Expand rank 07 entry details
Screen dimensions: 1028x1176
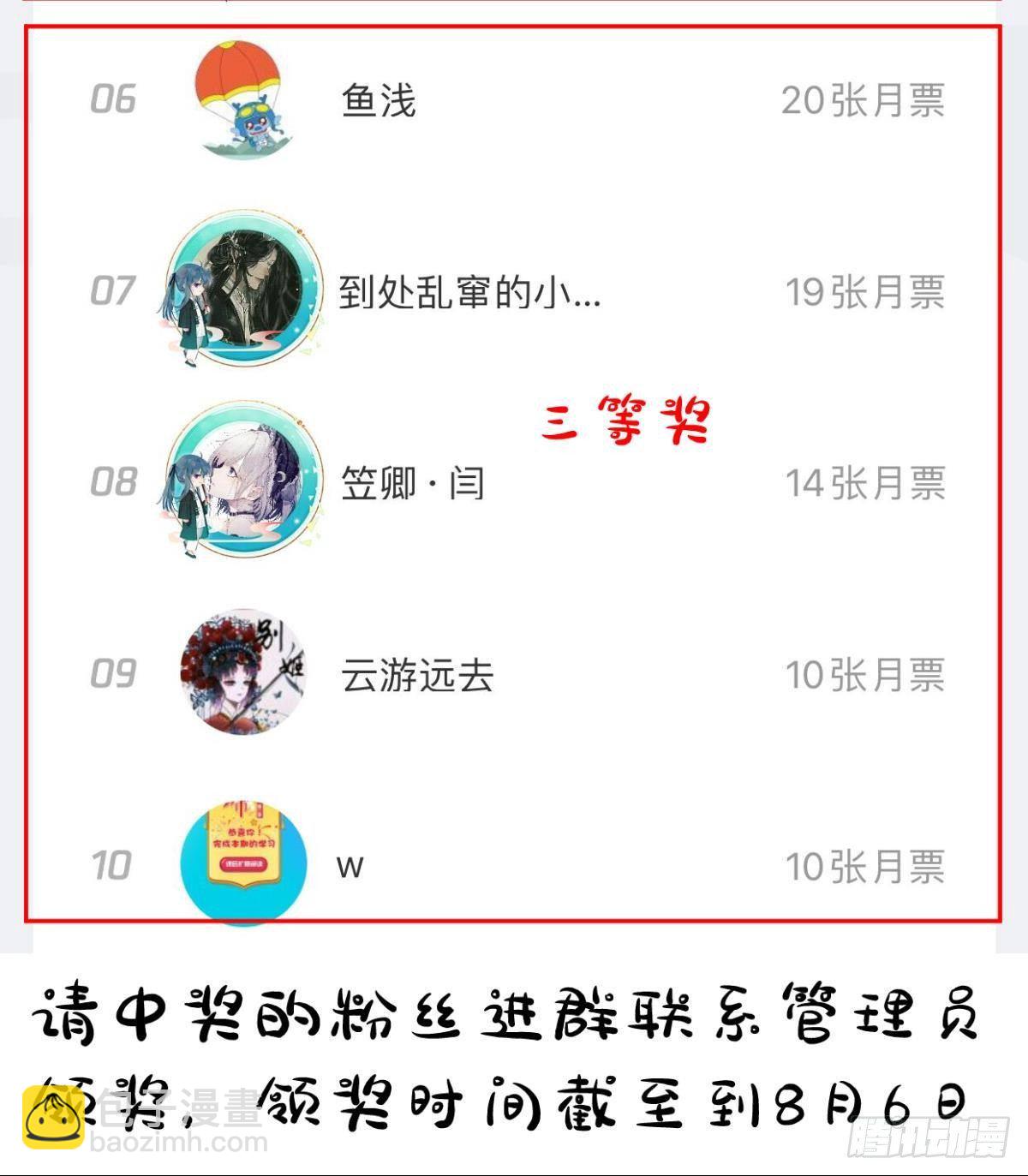514,291
